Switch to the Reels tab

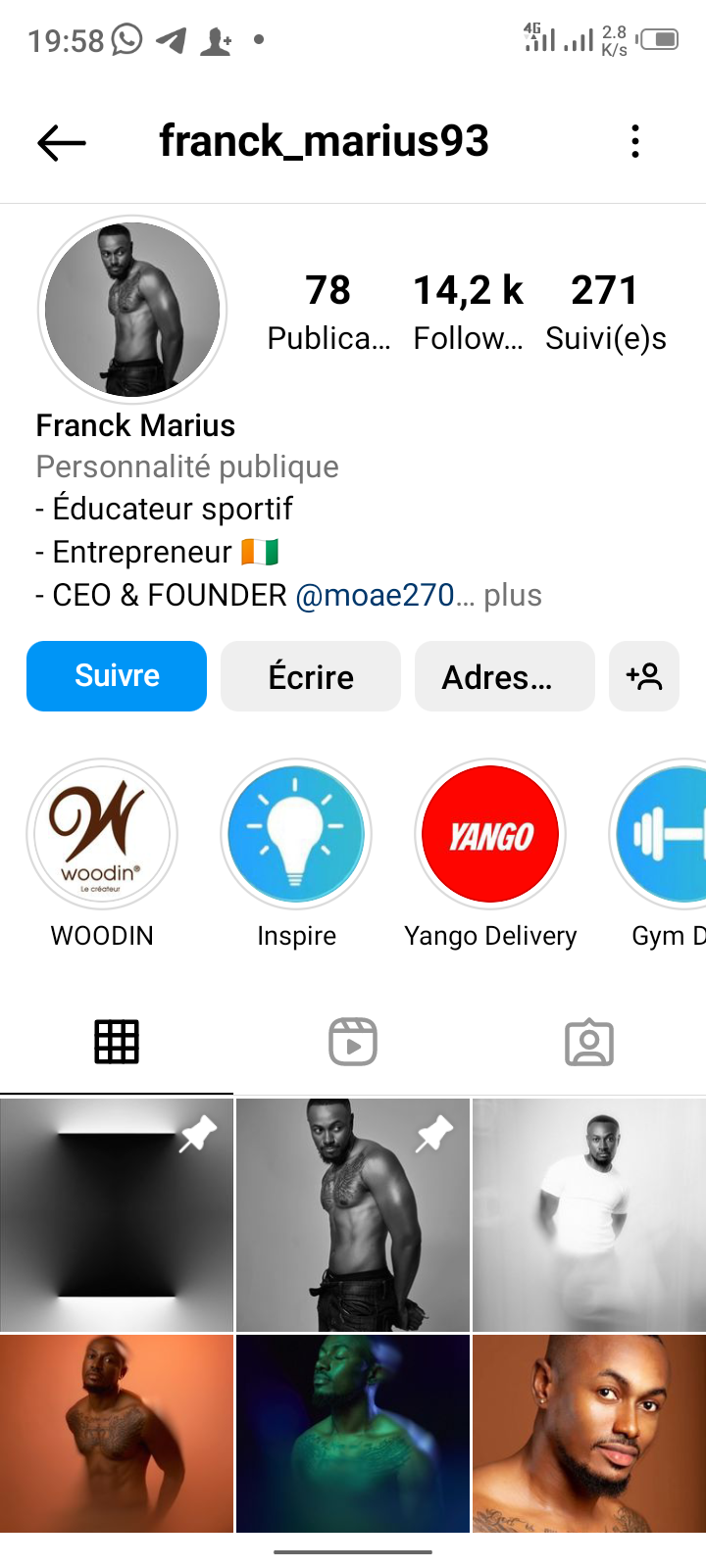(353, 1042)
